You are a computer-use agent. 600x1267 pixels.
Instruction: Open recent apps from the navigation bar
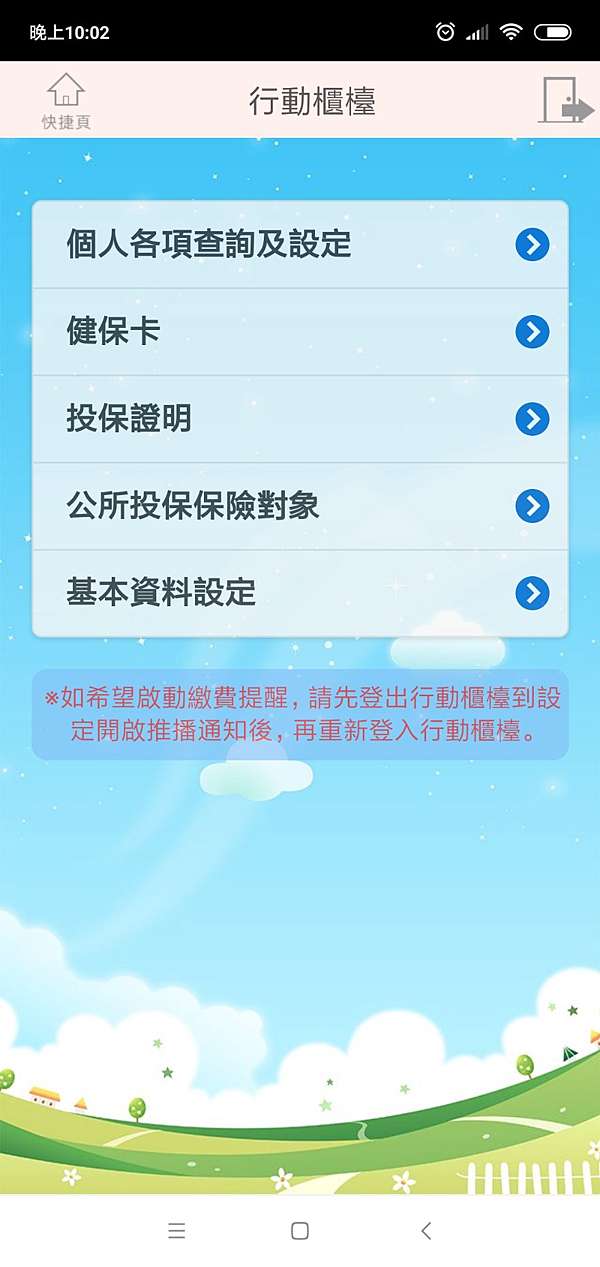click(x=177, y=1231)
